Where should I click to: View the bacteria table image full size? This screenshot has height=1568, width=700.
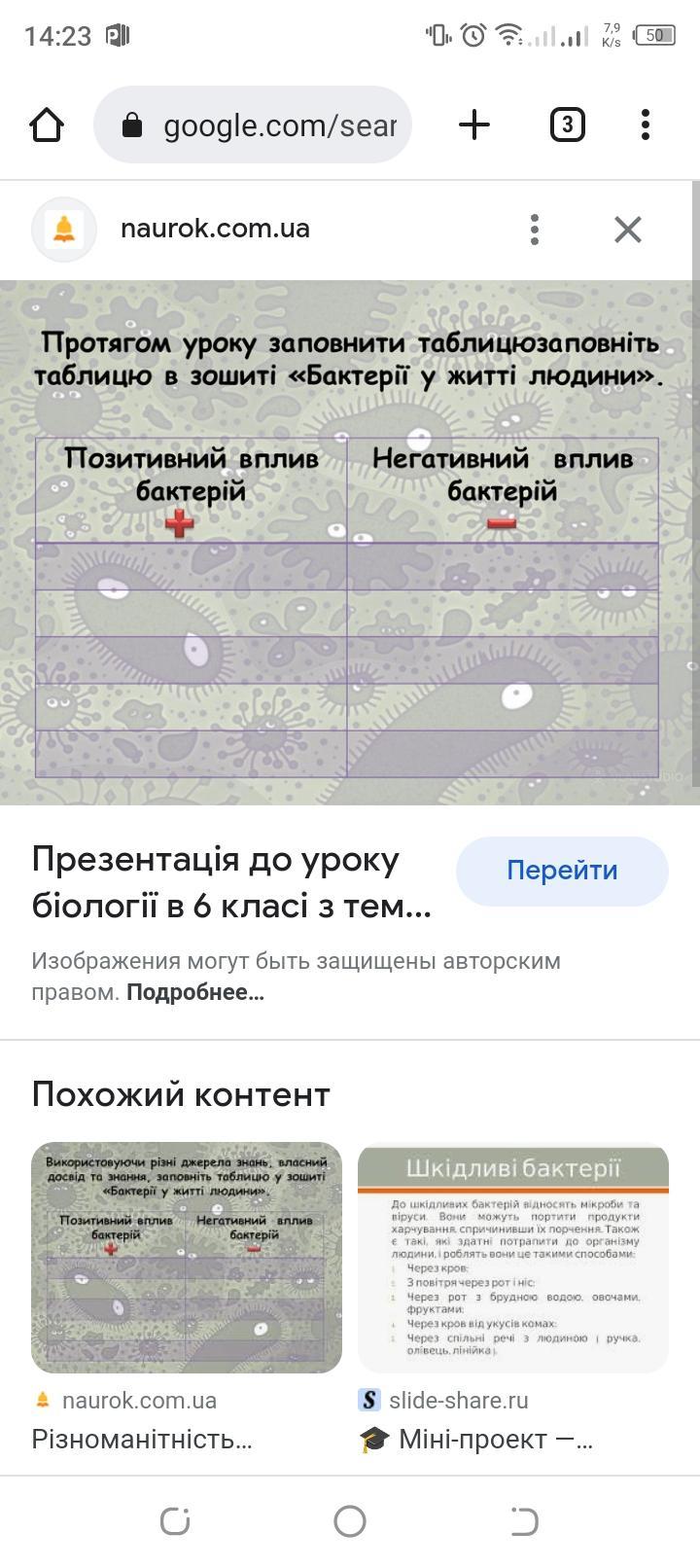348,543
